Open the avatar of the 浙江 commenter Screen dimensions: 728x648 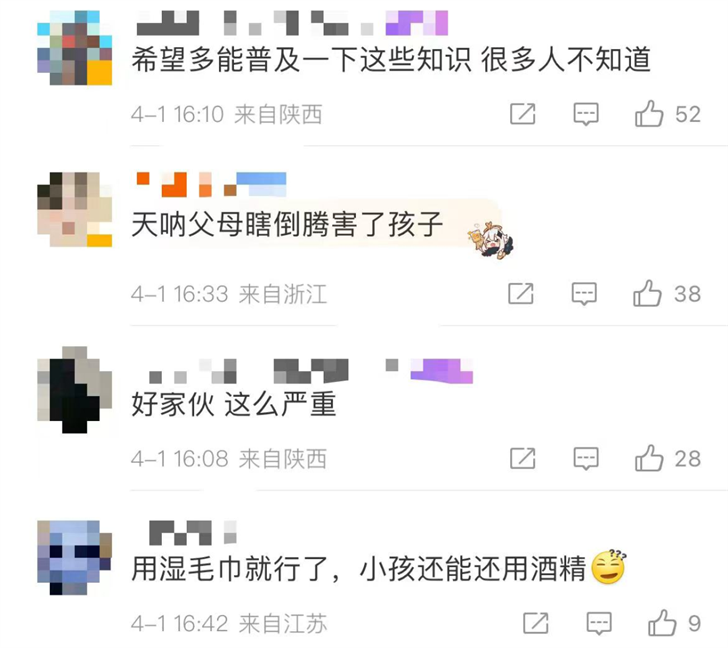click(75, 207)
